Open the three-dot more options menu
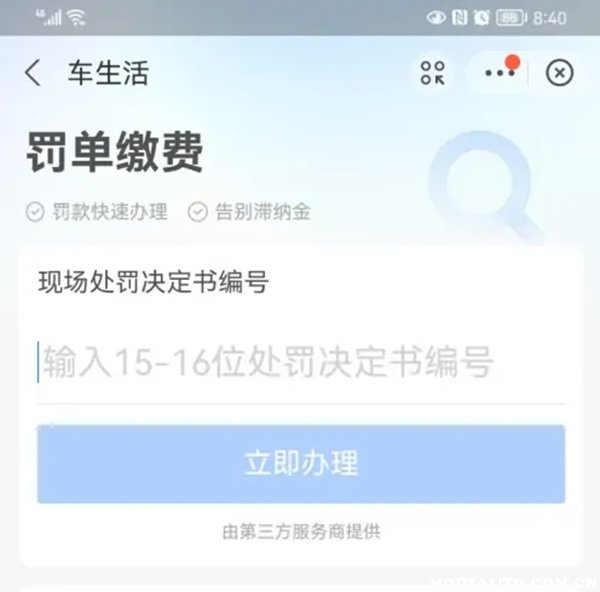Screen dimensions: 600x592 (497, 73)
